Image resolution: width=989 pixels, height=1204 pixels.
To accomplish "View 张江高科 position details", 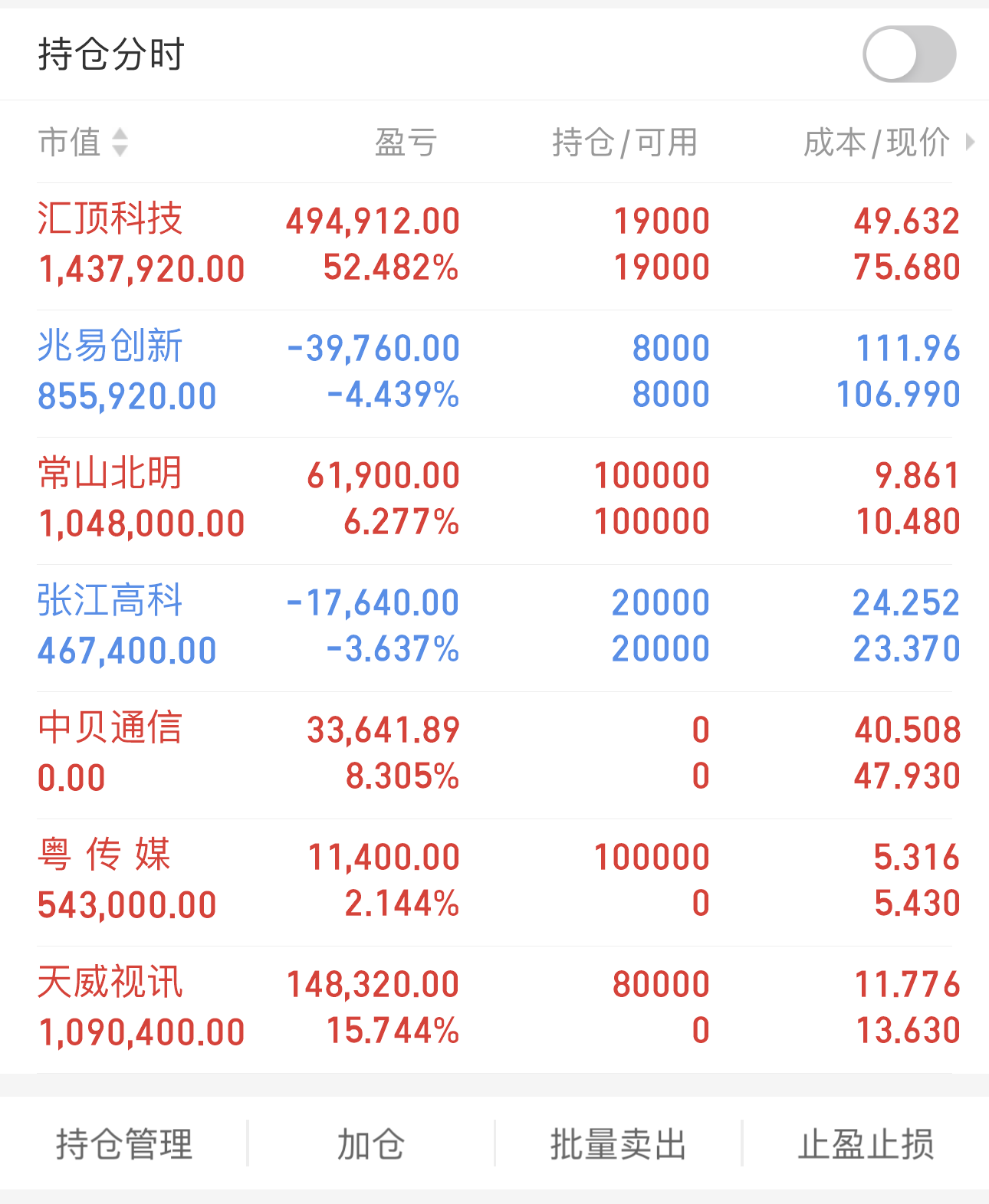I will click(495, 628).
